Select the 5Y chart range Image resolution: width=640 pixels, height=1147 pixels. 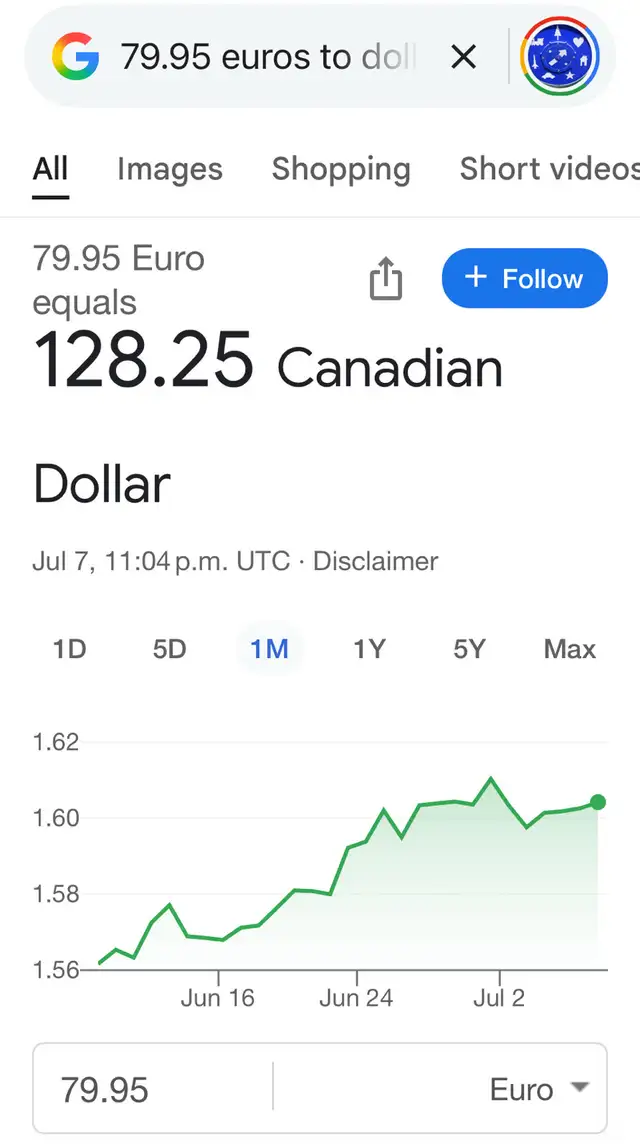469,649
